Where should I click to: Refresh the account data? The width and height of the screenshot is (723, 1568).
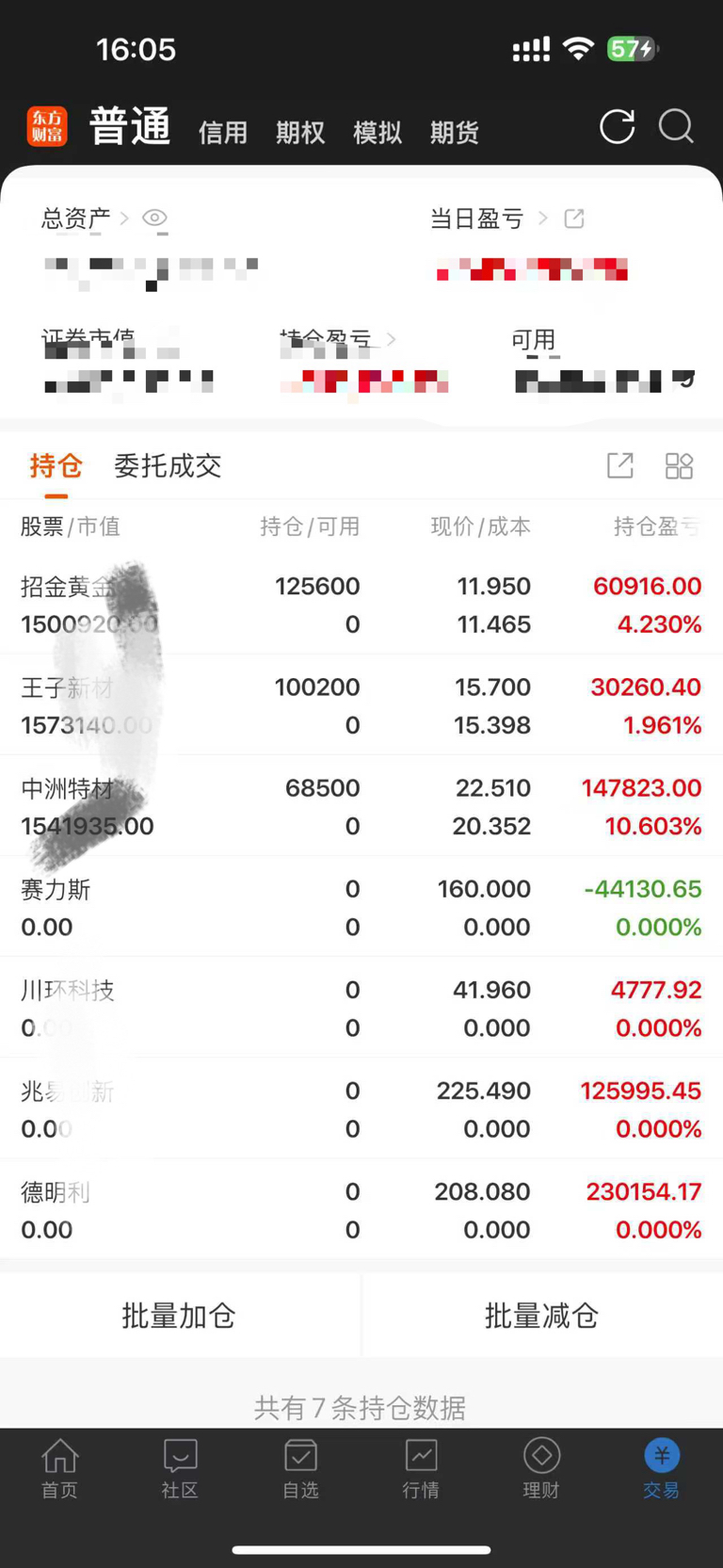(x=618, y=127)
